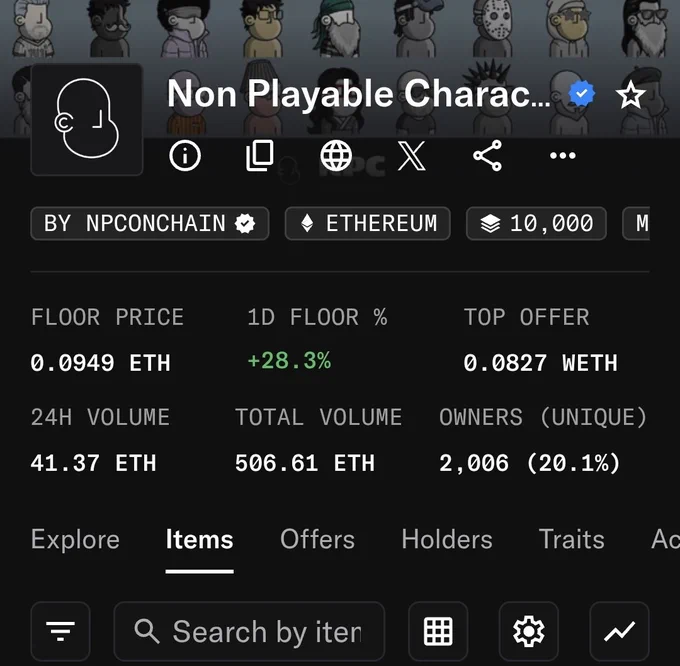View the Holders tab
This screenshot has height=666, width=680.
coord(447,539)
